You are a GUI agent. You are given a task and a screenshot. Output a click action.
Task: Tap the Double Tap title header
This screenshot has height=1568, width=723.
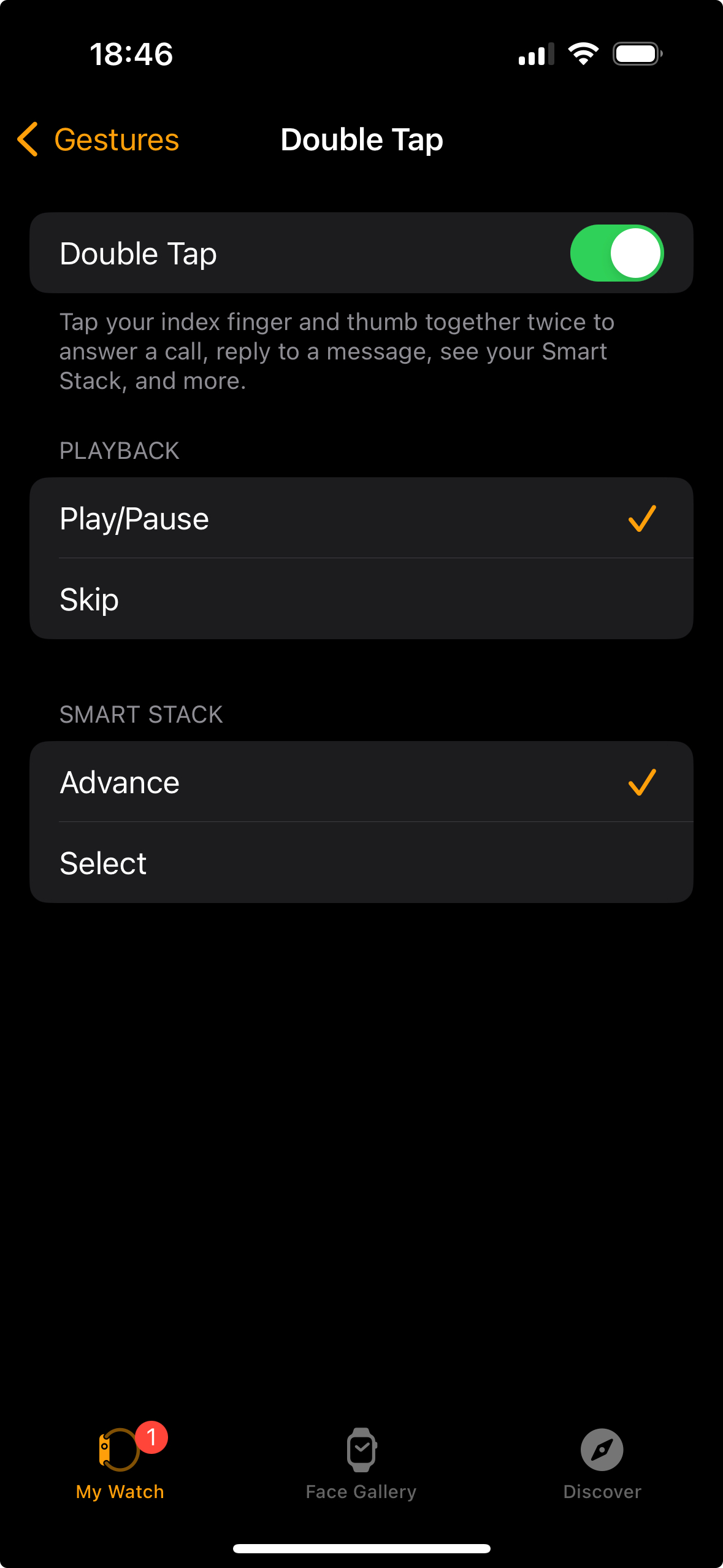click(361, 140)
